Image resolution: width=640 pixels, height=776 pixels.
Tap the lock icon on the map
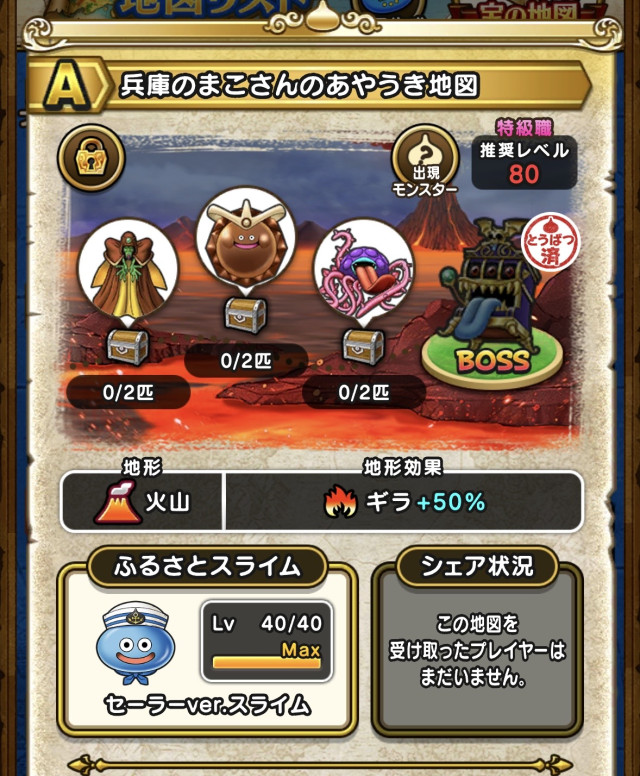(91, 154)
